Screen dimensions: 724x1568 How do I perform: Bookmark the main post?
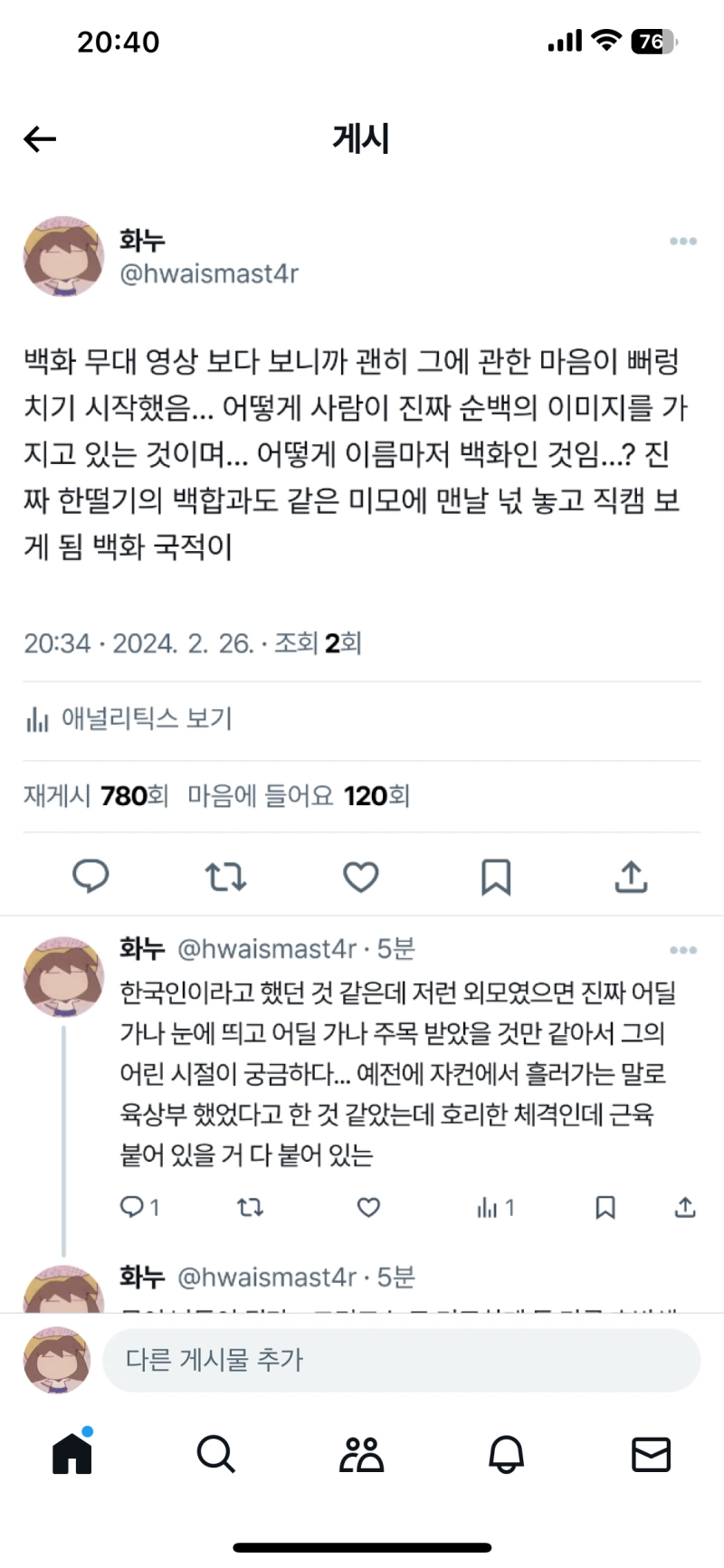tap(495, 876)
